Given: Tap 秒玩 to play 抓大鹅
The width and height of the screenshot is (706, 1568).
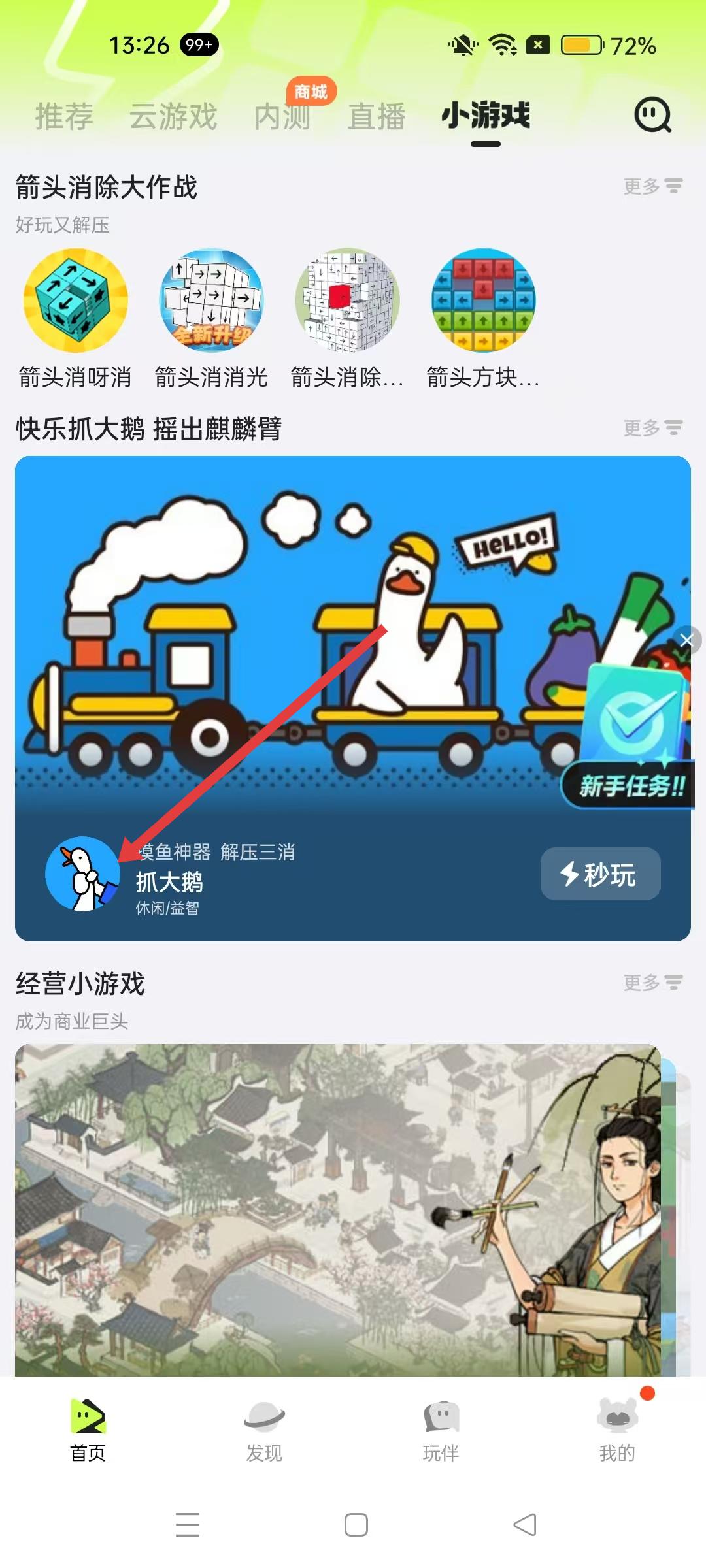Looking at the screenshot, I should [600, 874].
